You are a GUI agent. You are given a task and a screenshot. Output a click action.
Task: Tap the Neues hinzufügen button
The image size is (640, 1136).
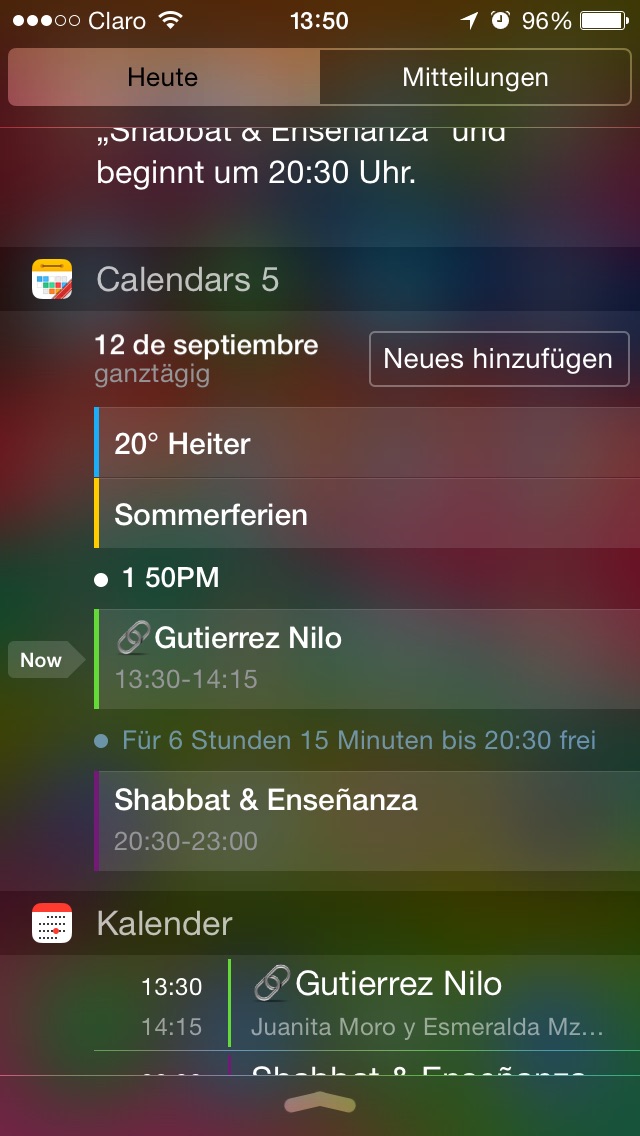498,359
